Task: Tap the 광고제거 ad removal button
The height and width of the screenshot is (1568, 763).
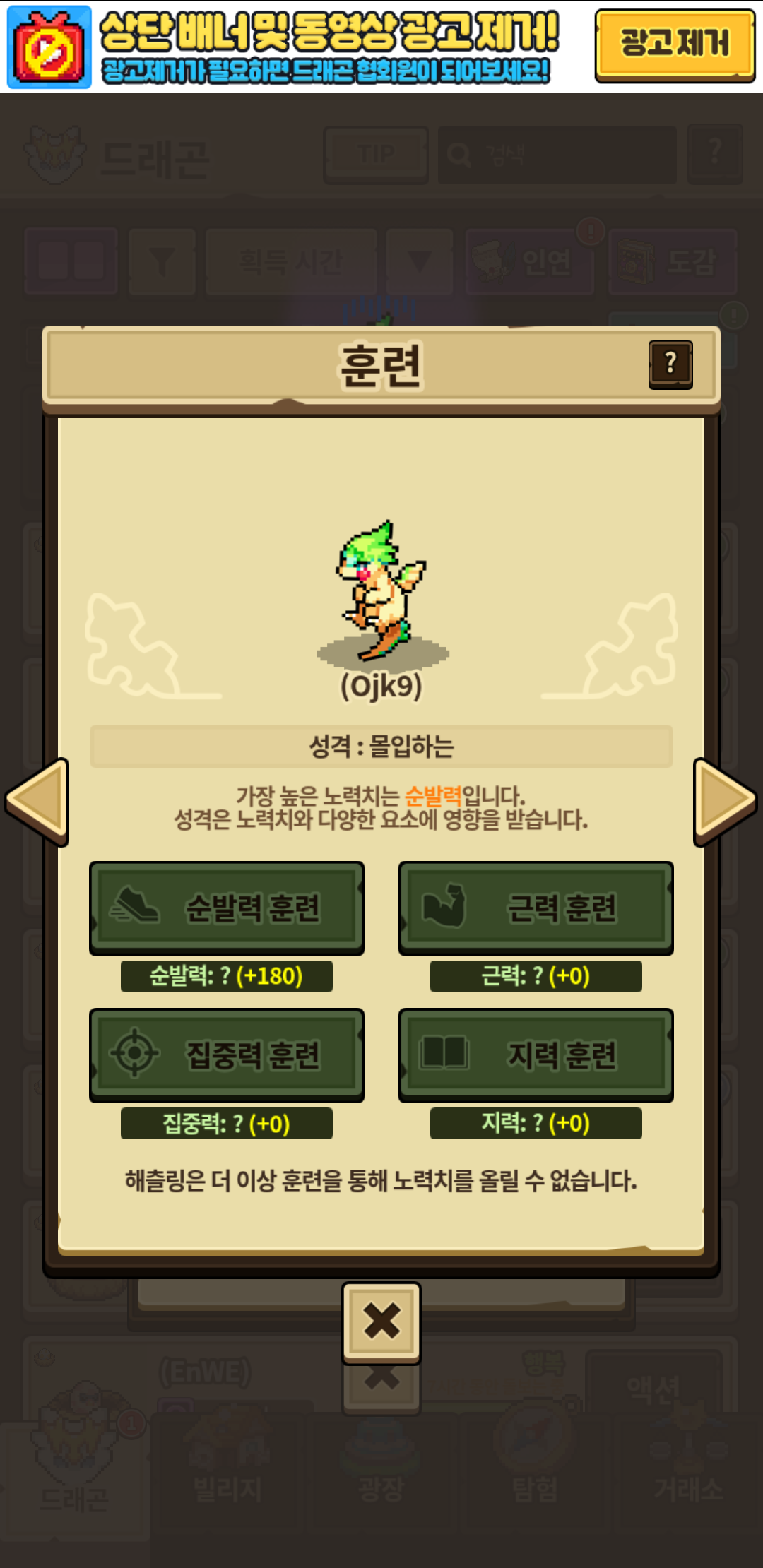Action: click(x=675, y=44)
